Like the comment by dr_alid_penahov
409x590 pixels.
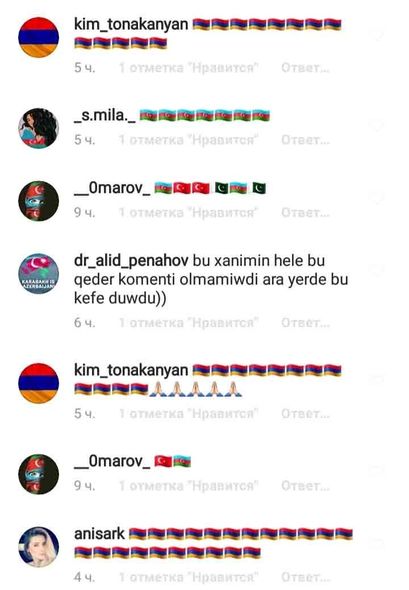coord(377,269)
